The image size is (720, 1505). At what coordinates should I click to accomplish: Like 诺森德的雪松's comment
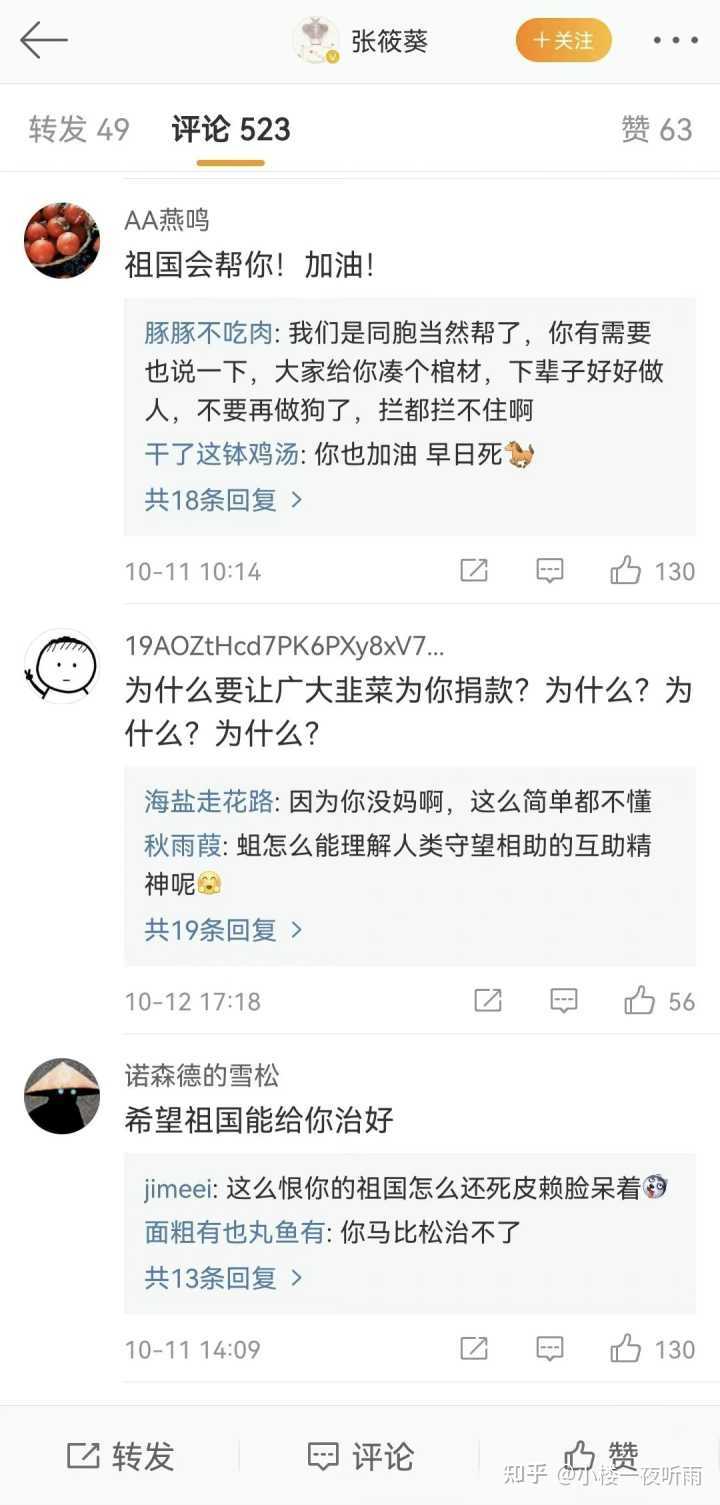pyautogui.click(x=652, y=1349)
